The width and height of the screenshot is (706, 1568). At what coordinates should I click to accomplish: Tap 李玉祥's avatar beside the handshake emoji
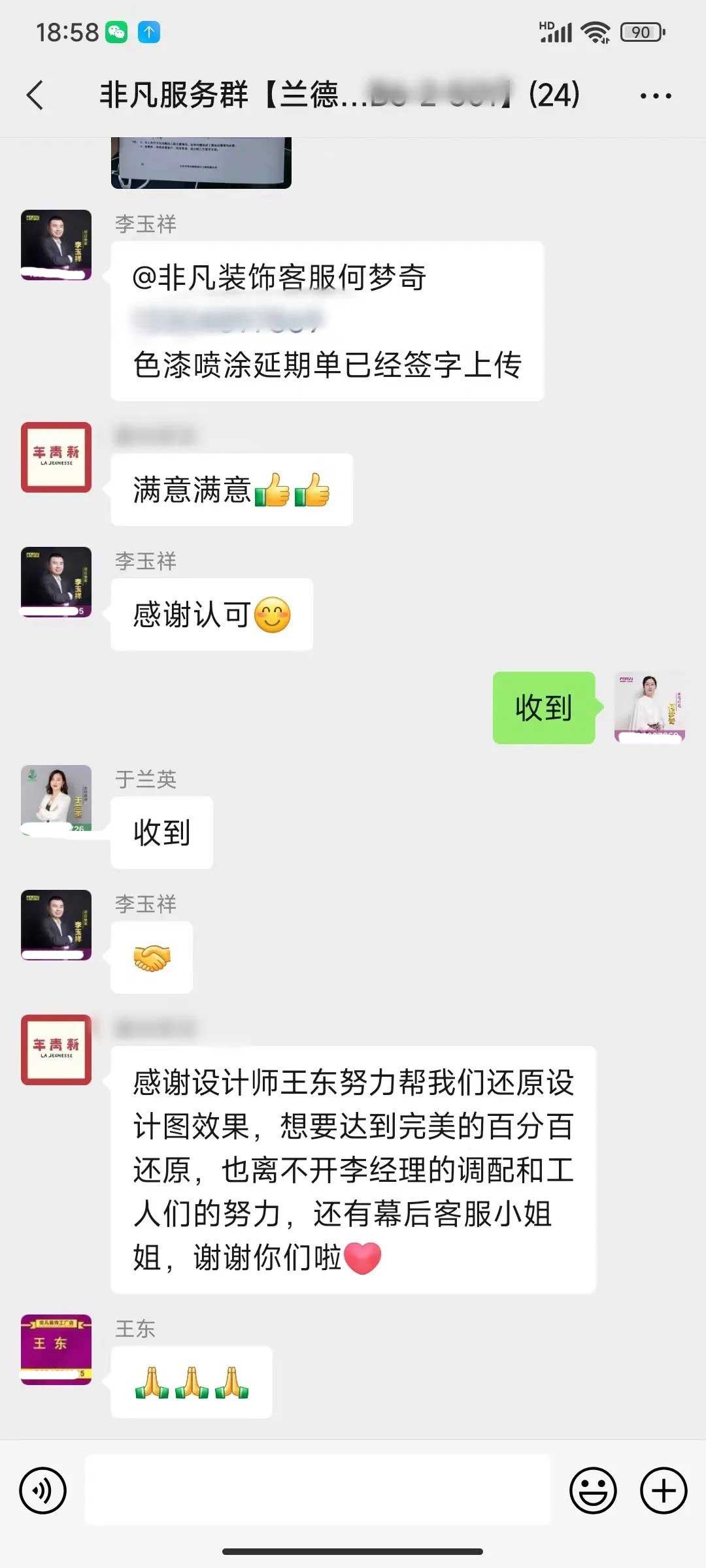(x=56, y=924)
